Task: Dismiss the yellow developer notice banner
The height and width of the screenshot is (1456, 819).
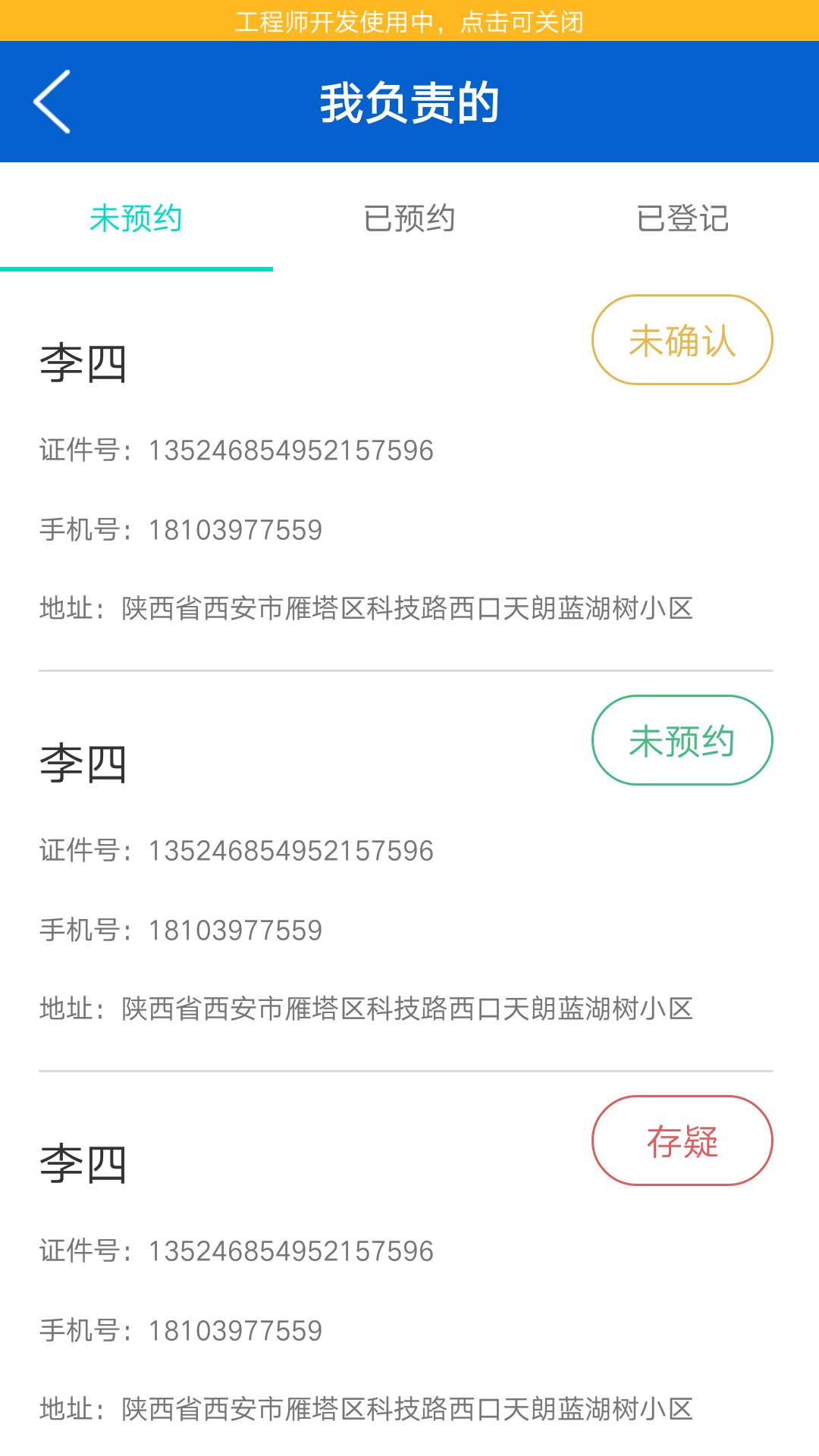Action: pyautogui.click(x=409, y=20)
